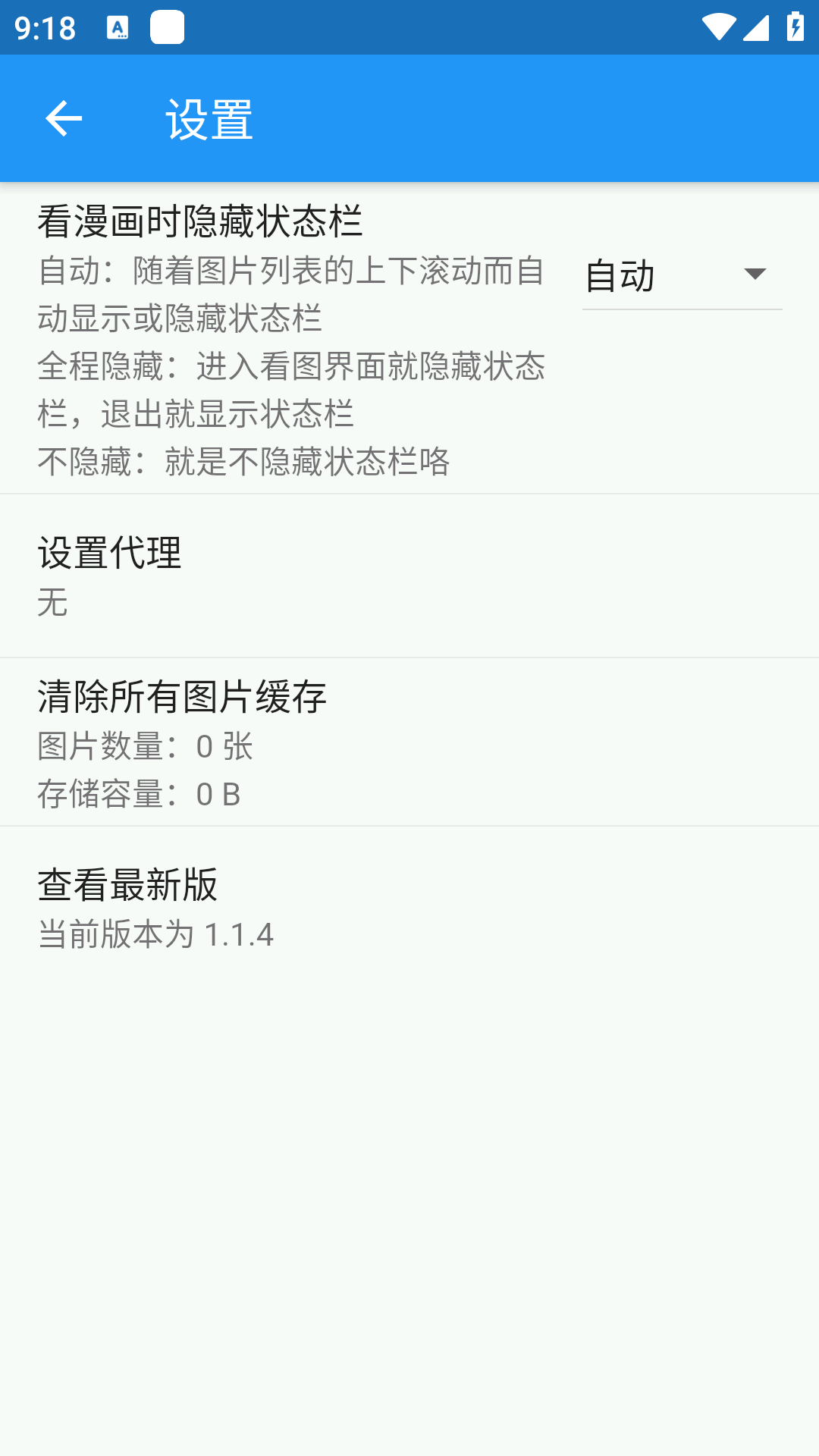Click the back arrow in the toolbar
This screenshot has width=819, height=1456.
coord(64,118)
